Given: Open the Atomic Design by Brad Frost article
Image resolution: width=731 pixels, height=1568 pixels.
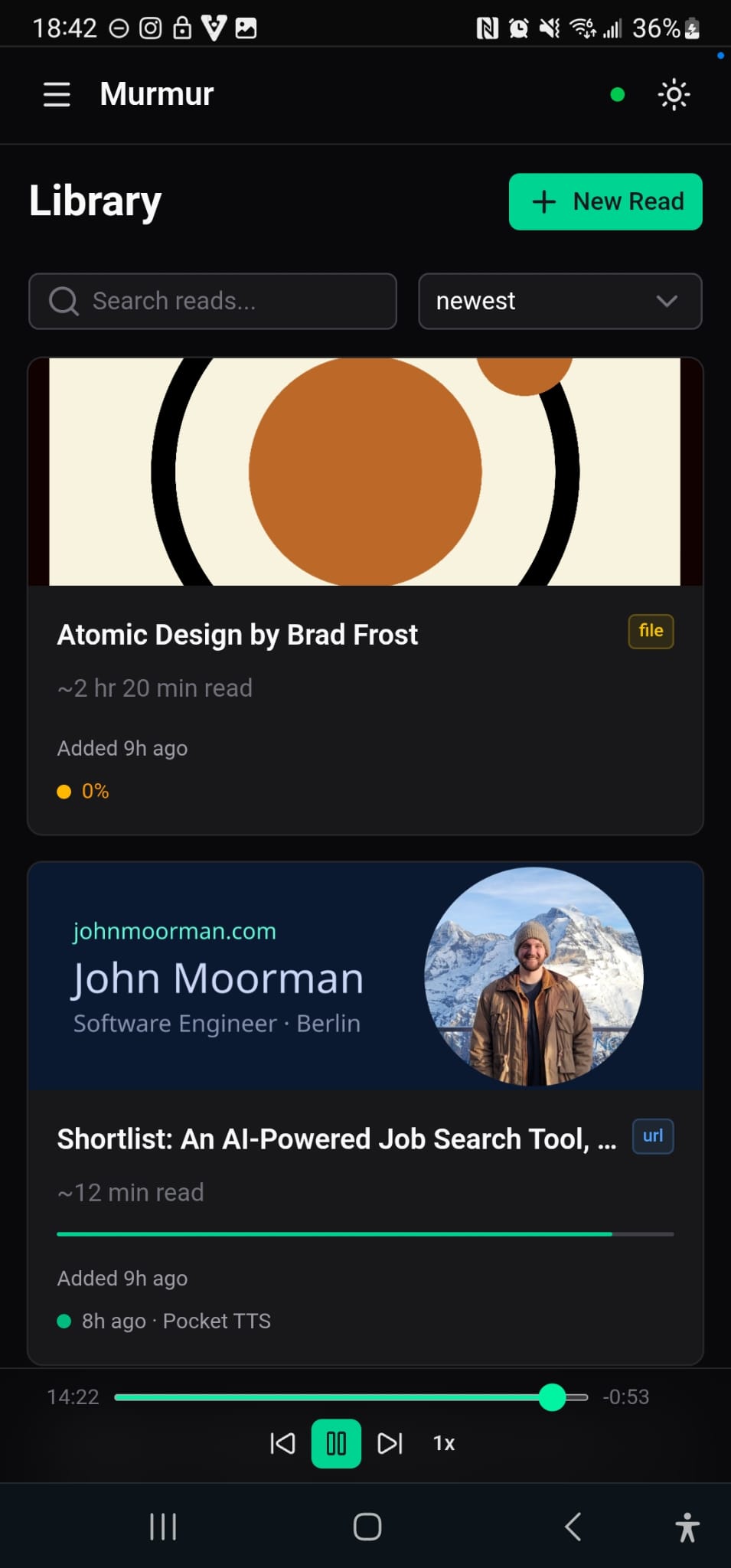Looking at the screenshot, I should pyautogui.click(x=237, y=634).
